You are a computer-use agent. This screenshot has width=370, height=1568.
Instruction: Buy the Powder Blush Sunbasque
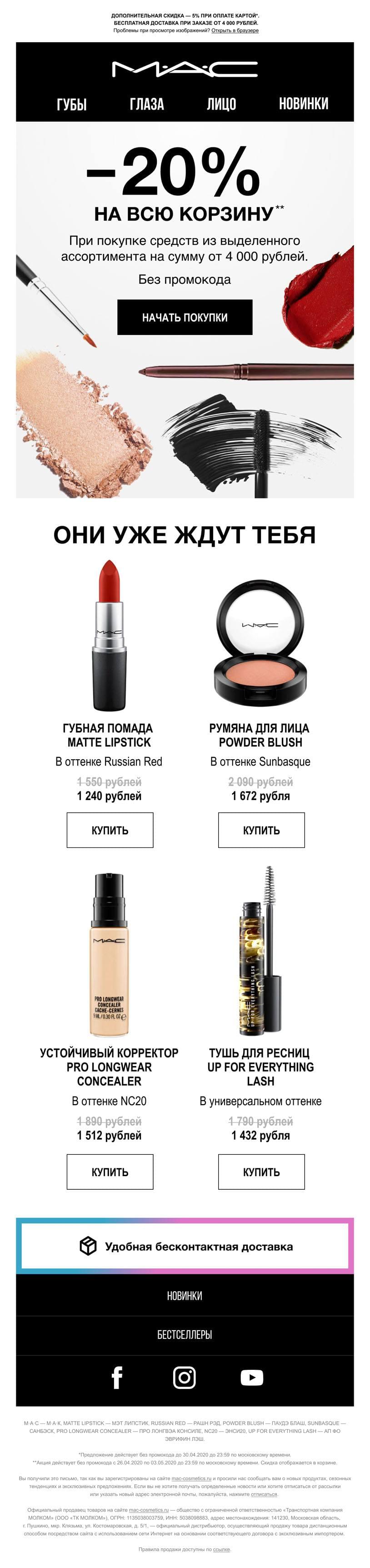pyautogui.click(x=261, y=830)
